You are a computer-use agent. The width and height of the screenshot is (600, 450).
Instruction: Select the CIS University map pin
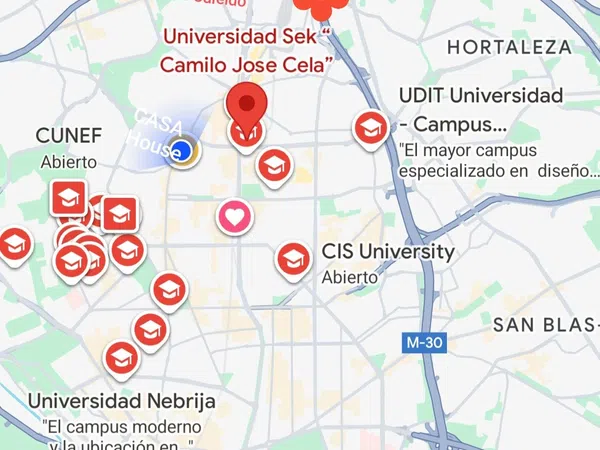(292, 260)
